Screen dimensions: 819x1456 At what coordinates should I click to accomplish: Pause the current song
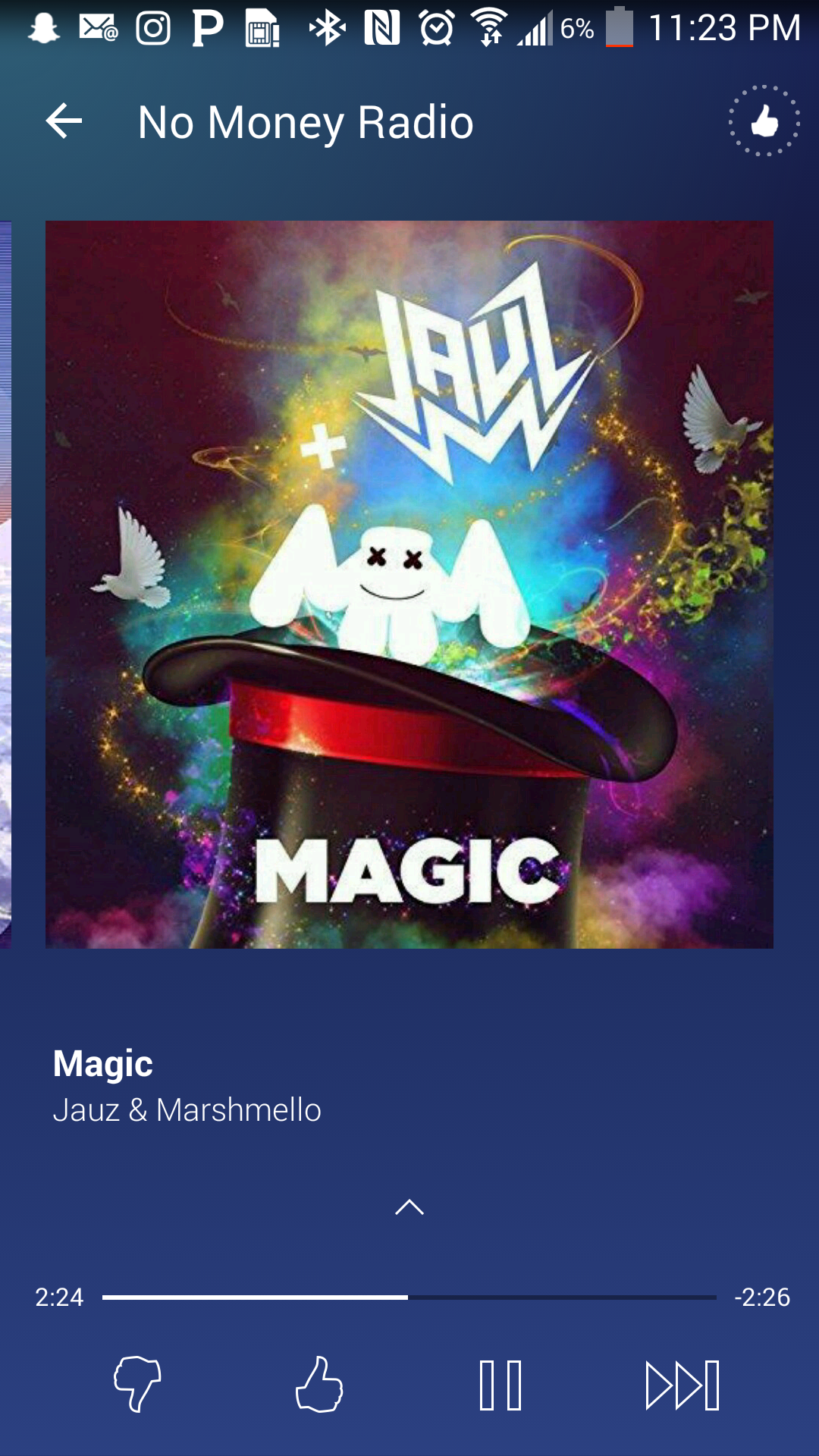click(500, 1385)
